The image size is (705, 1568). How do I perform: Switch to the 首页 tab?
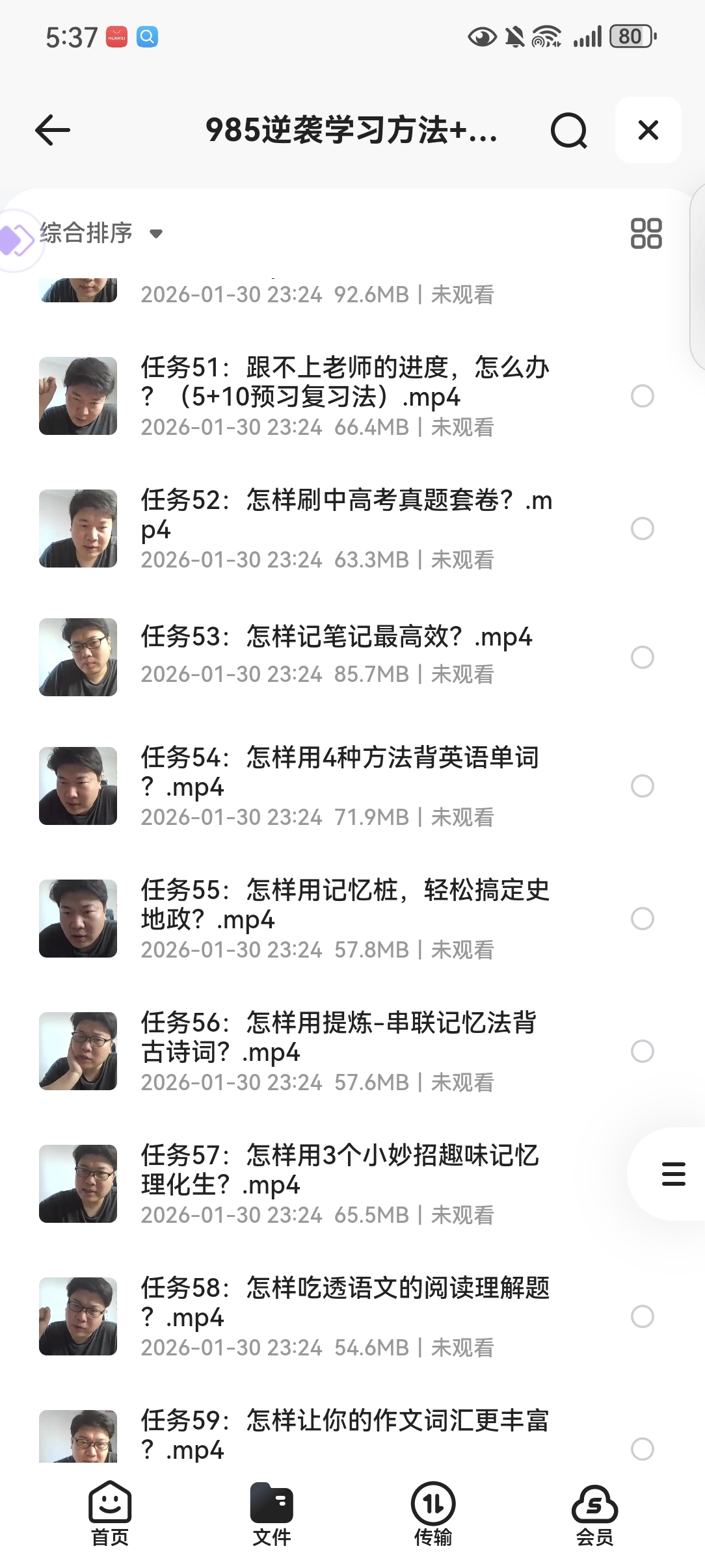(110, 1513)
